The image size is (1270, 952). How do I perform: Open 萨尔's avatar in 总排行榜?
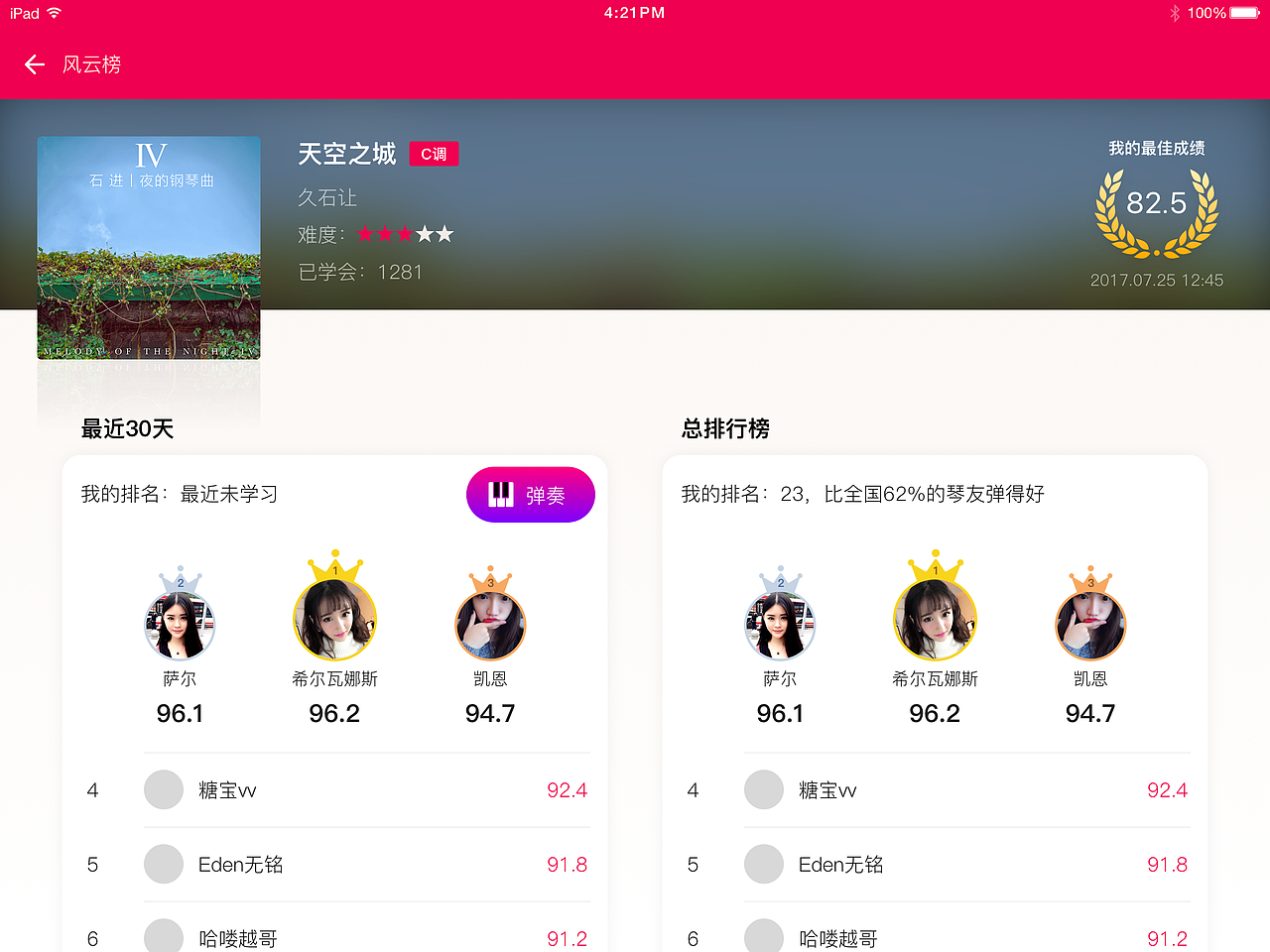(780, 626)
